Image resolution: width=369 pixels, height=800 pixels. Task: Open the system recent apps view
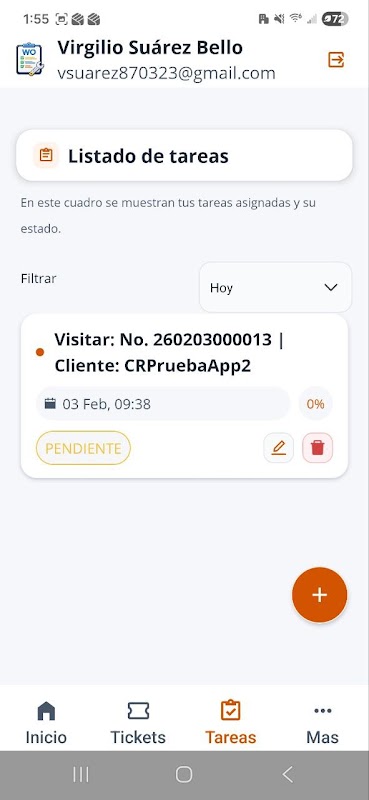click(x=81, y=774)
